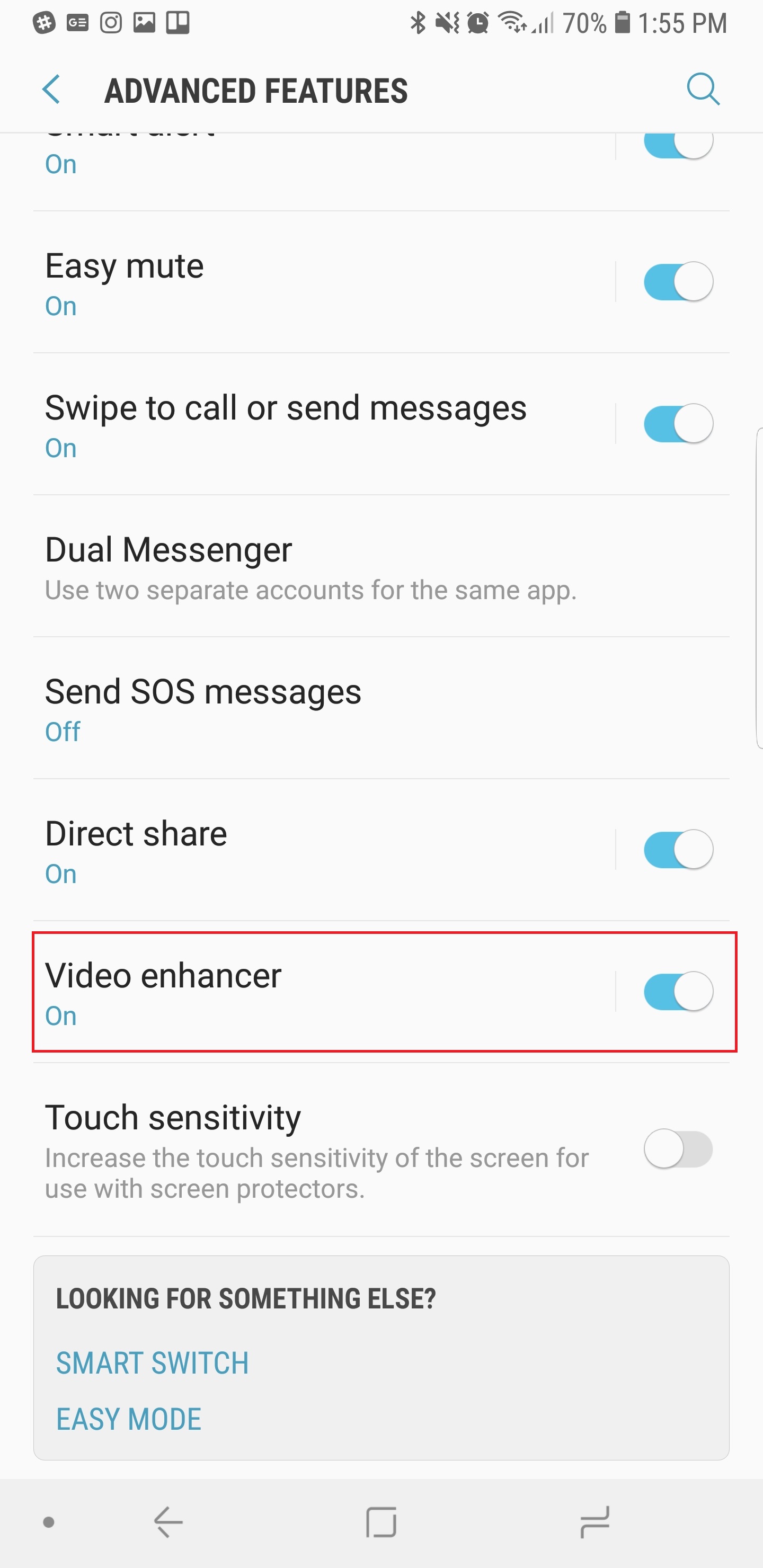Image resolution: width=763 pixels, height=1568 pixels.
Task: Tap the navigation bar back button
Action: click(x=168, y=1522)
